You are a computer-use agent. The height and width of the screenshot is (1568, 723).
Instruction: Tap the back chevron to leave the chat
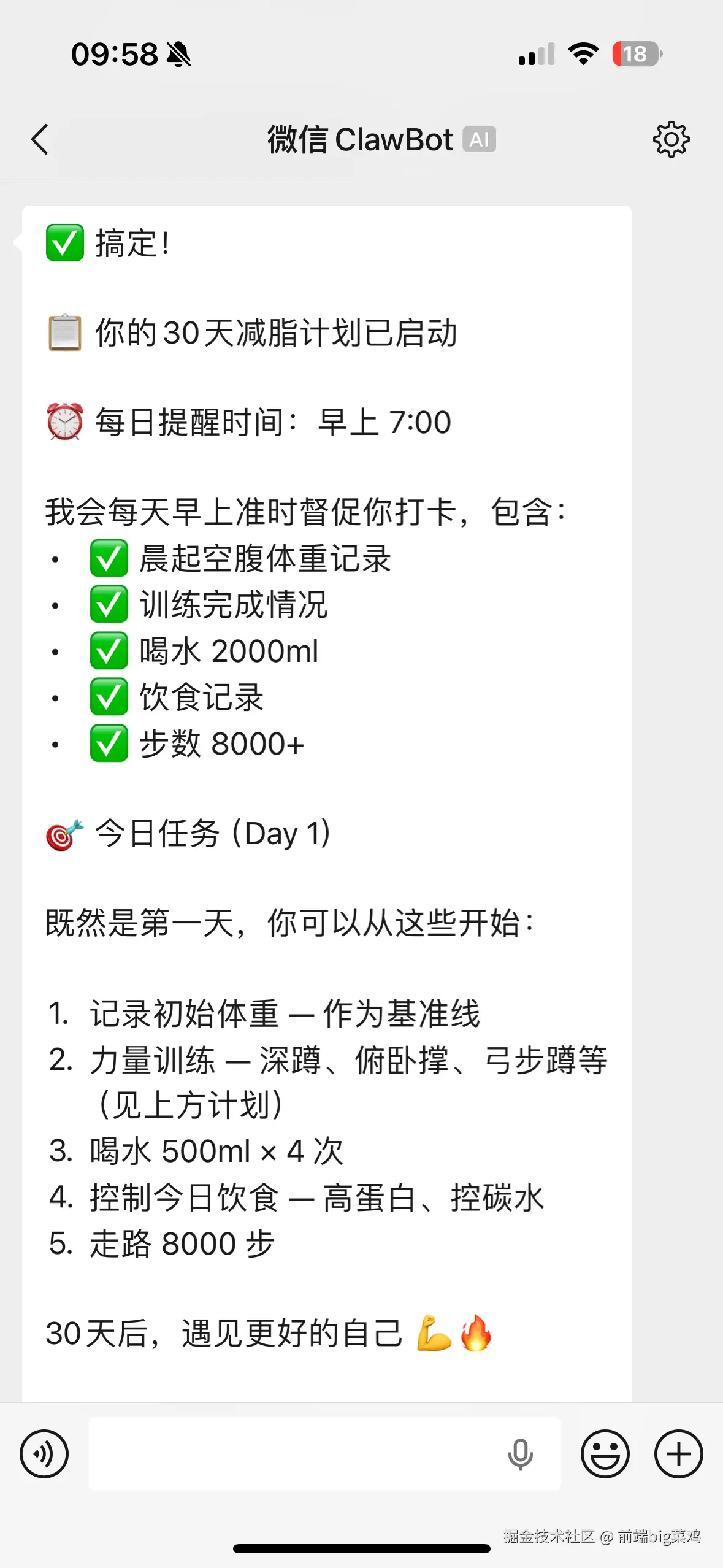click(40, 139)
